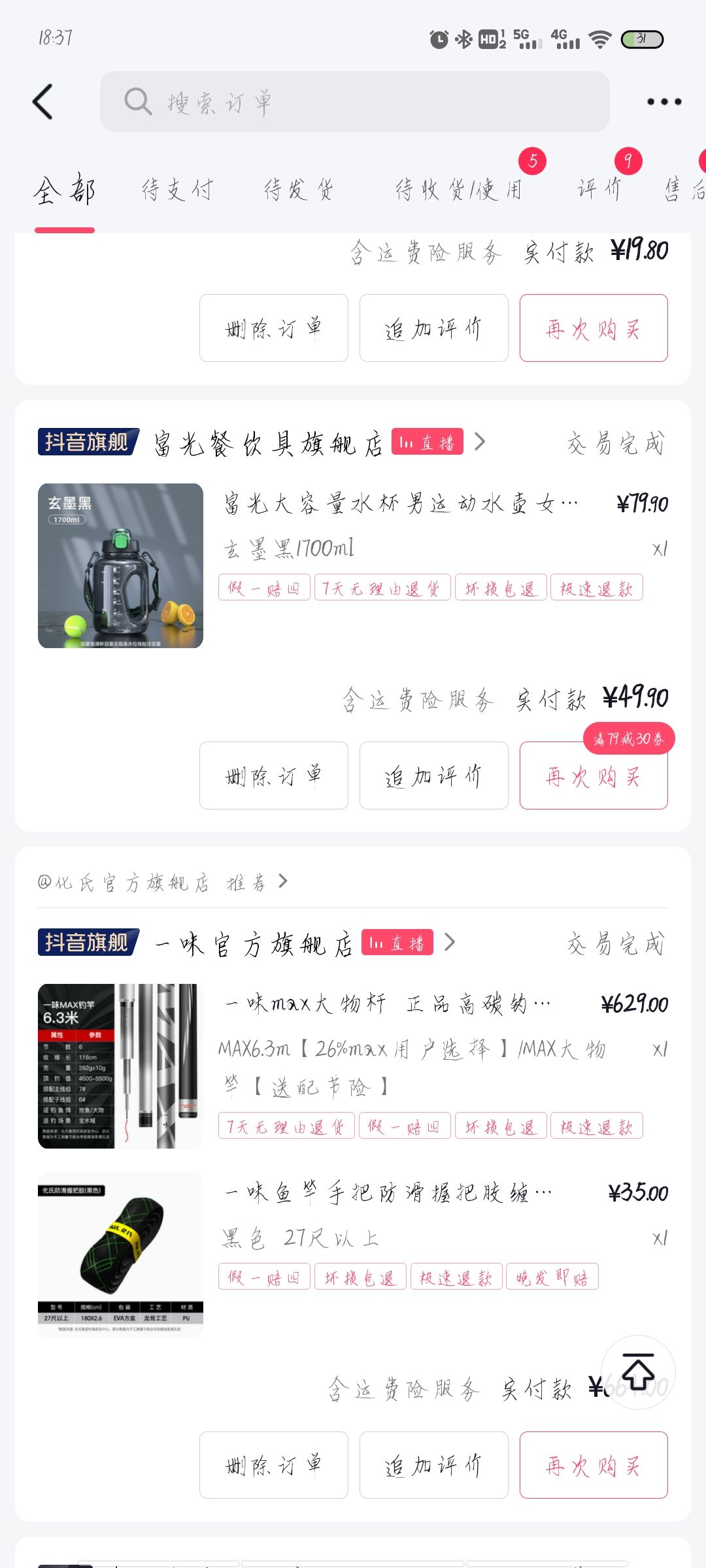Delete the 一味官方旗舰店 order

(274, 1465)
